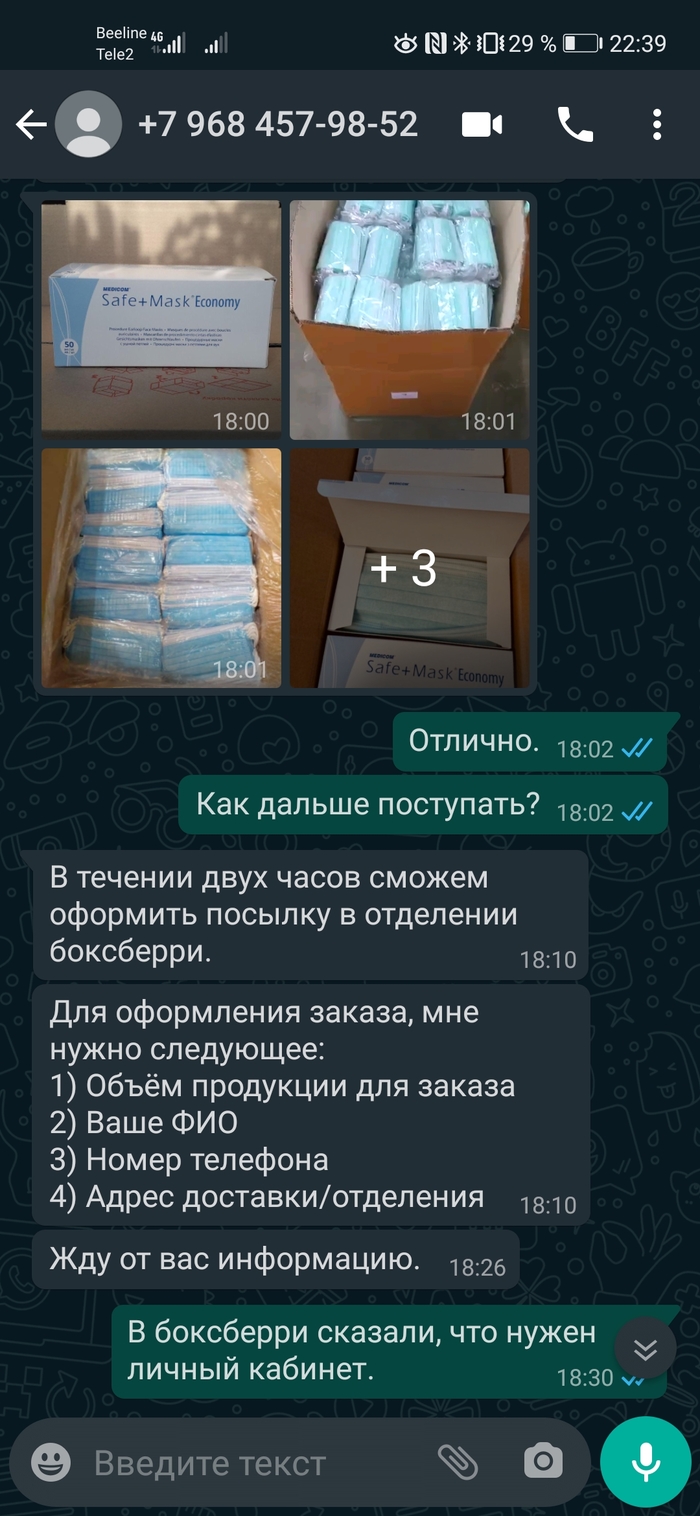Viewport: 700px width, 1516px height.
Task: Open contact info for +7 968 457-98-52
Action: tap(277, 124)
